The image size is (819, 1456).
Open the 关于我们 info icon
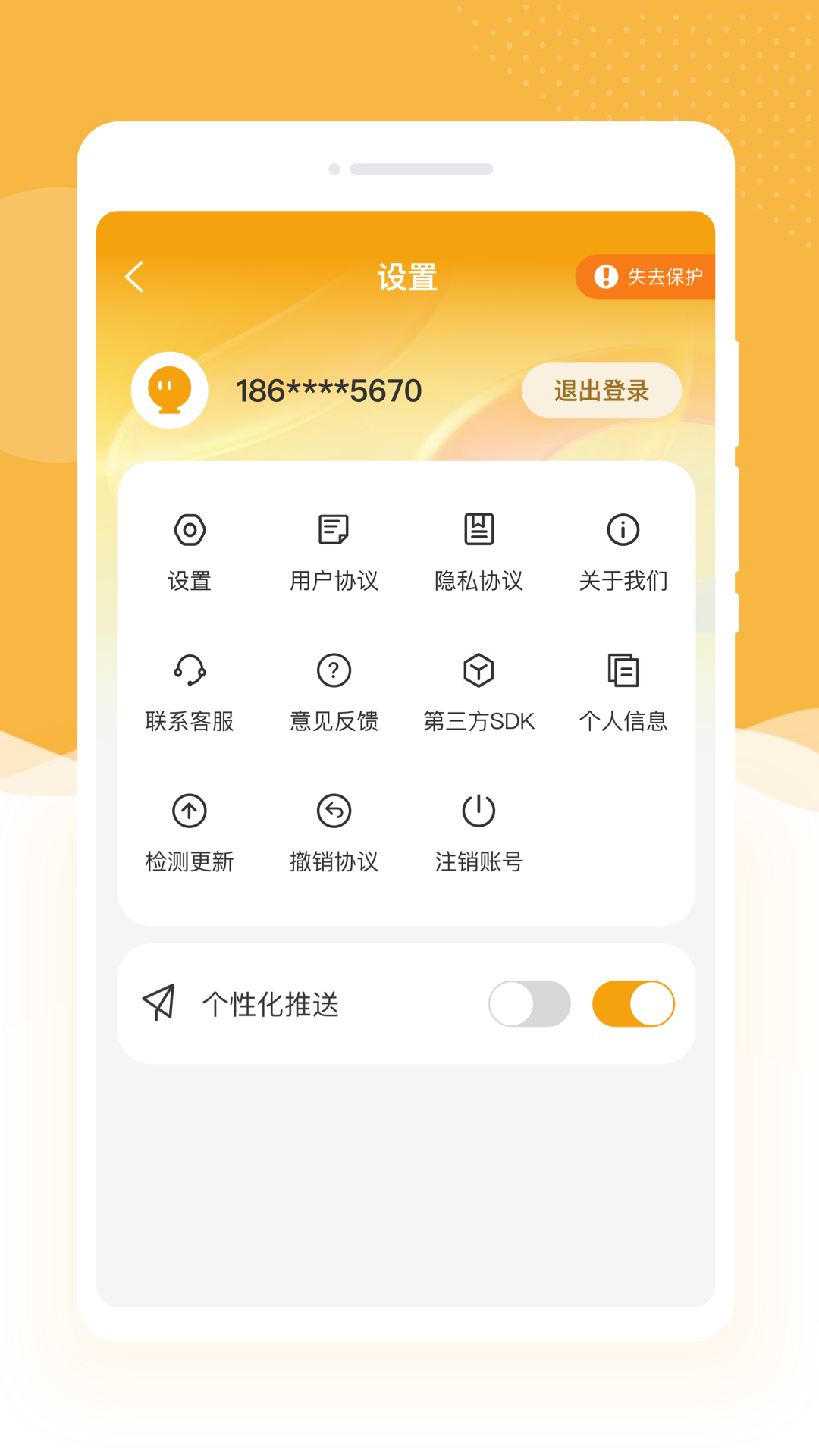pyautogui.click(x=623, y=531)
